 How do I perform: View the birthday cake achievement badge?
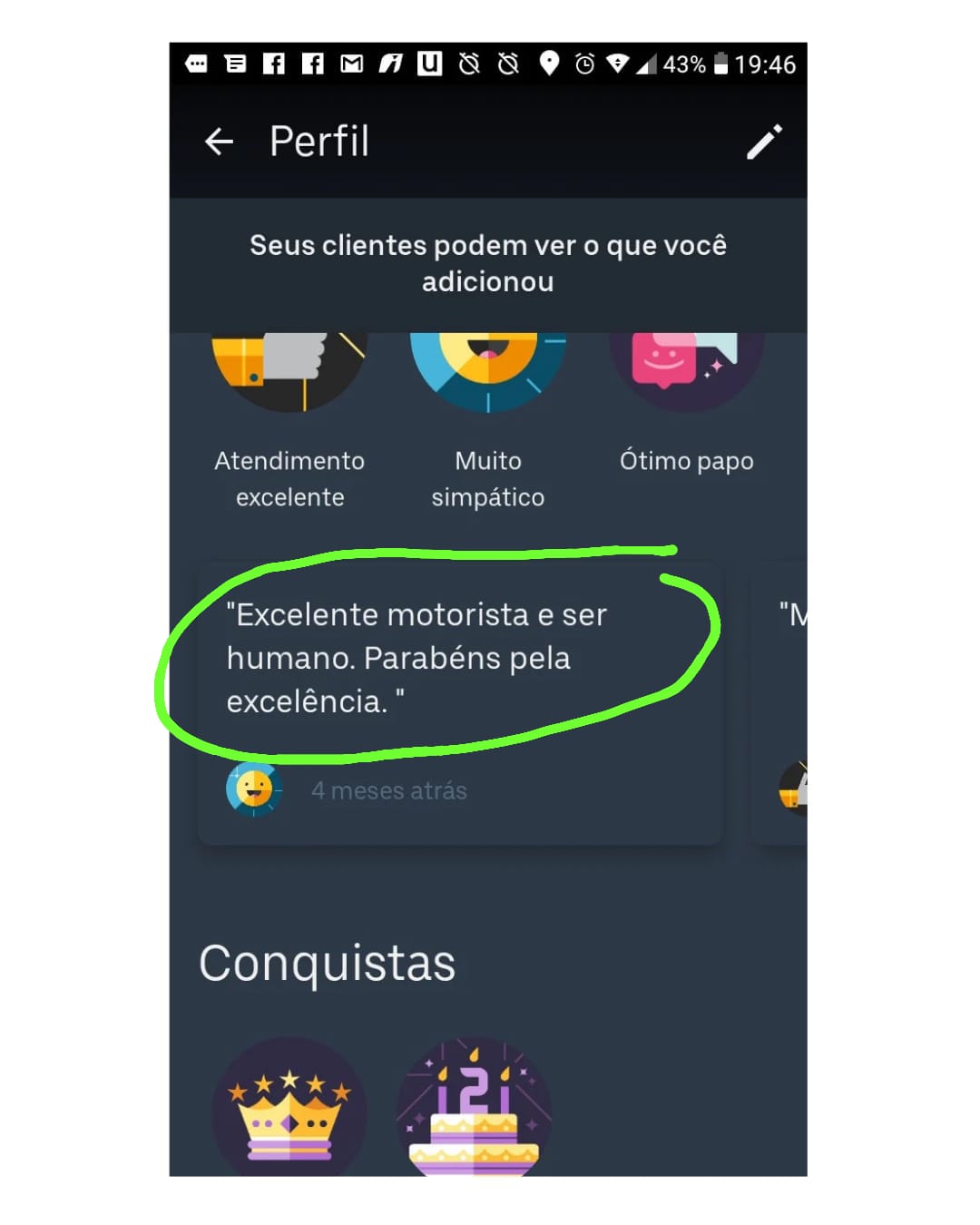tap(474, 1112)
